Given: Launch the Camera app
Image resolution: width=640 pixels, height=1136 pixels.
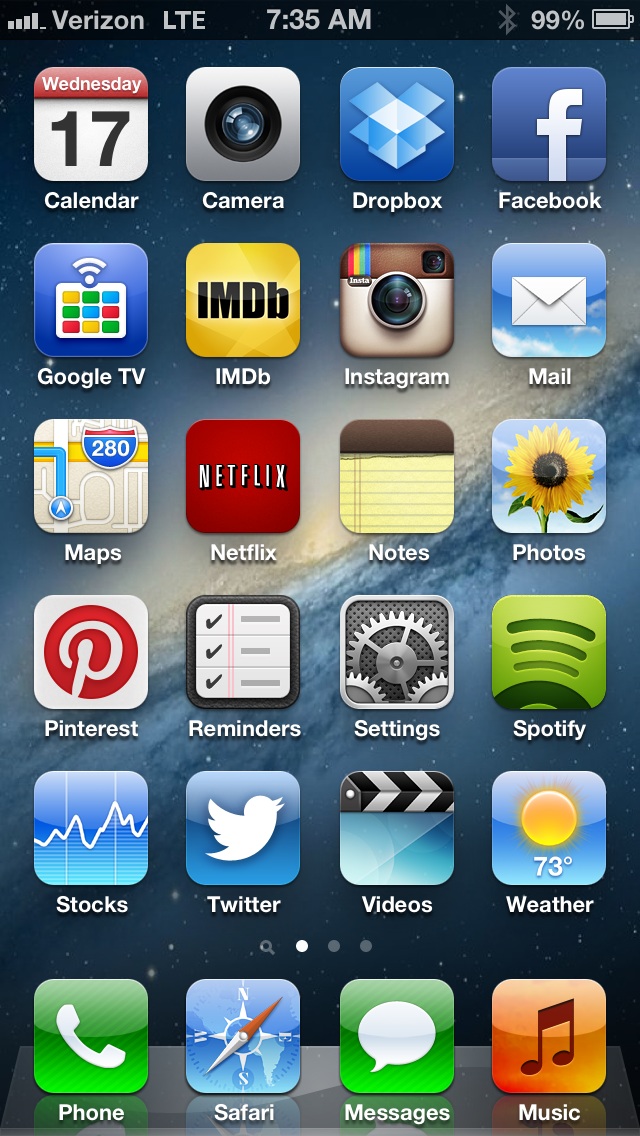Looking at the screenshot, I should tap(243, 124).
